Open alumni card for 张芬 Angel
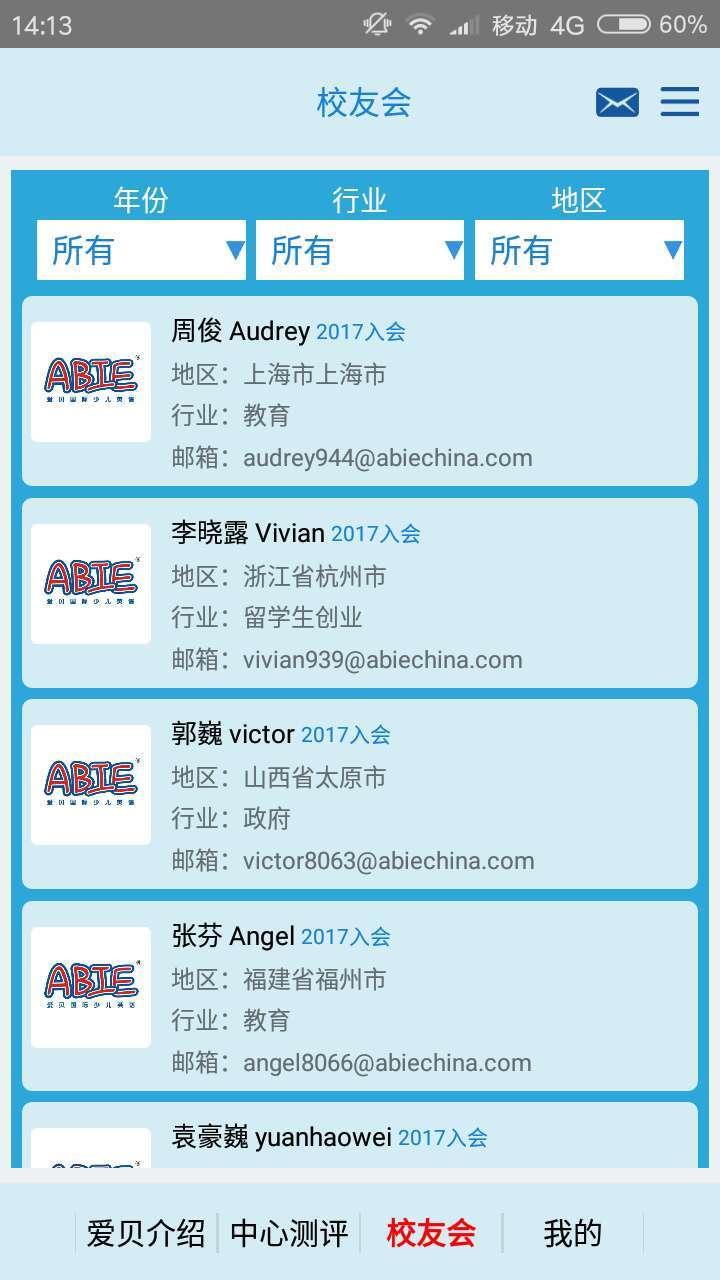Image resolution: width=720 pixels, height=1280 pixels. click(x=360, y=996)
